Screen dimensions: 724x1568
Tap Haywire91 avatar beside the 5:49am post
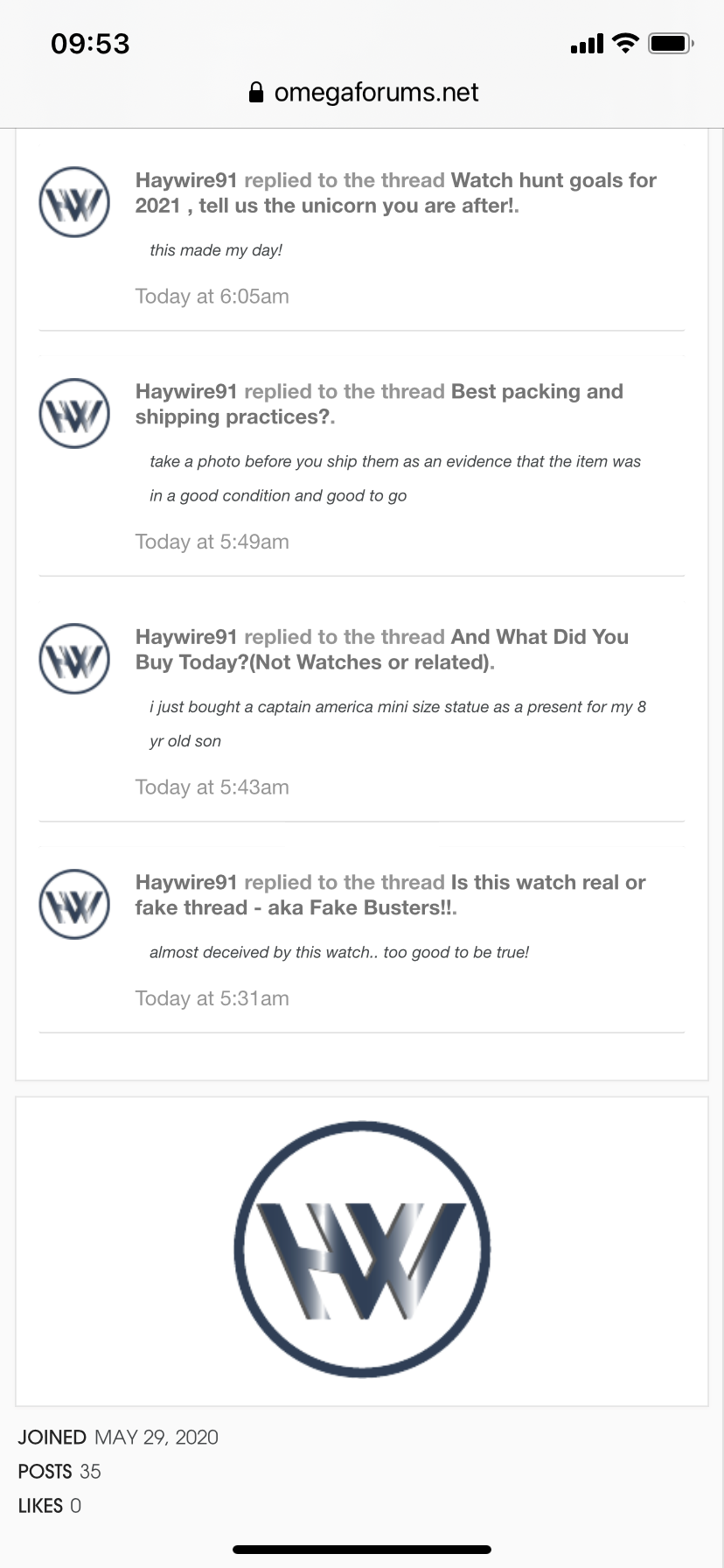(74, 413)
